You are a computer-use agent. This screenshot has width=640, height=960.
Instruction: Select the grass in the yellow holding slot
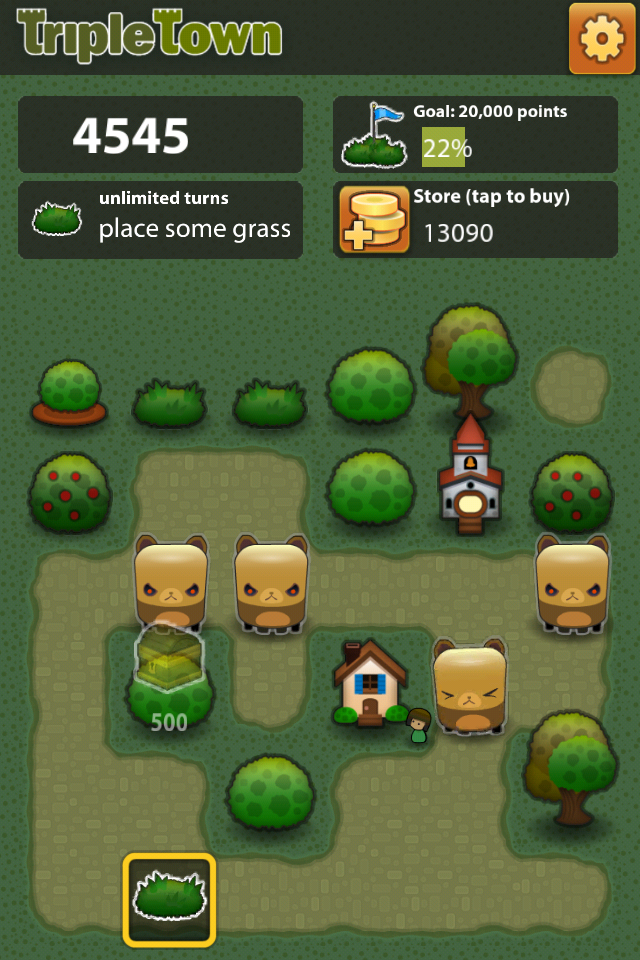(x=169, y=899)
